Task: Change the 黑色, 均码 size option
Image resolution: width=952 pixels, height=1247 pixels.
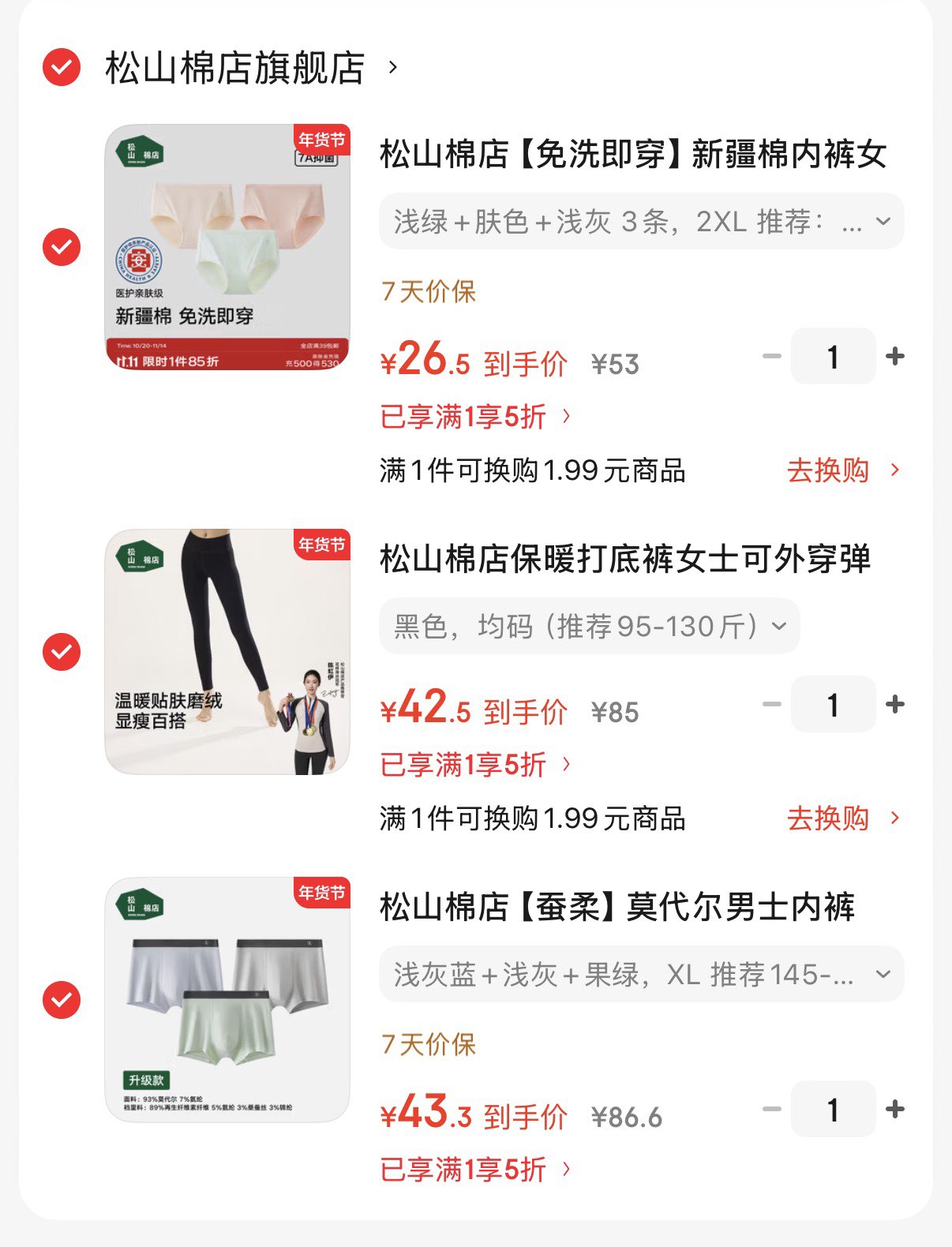Action: coord(589,627)
